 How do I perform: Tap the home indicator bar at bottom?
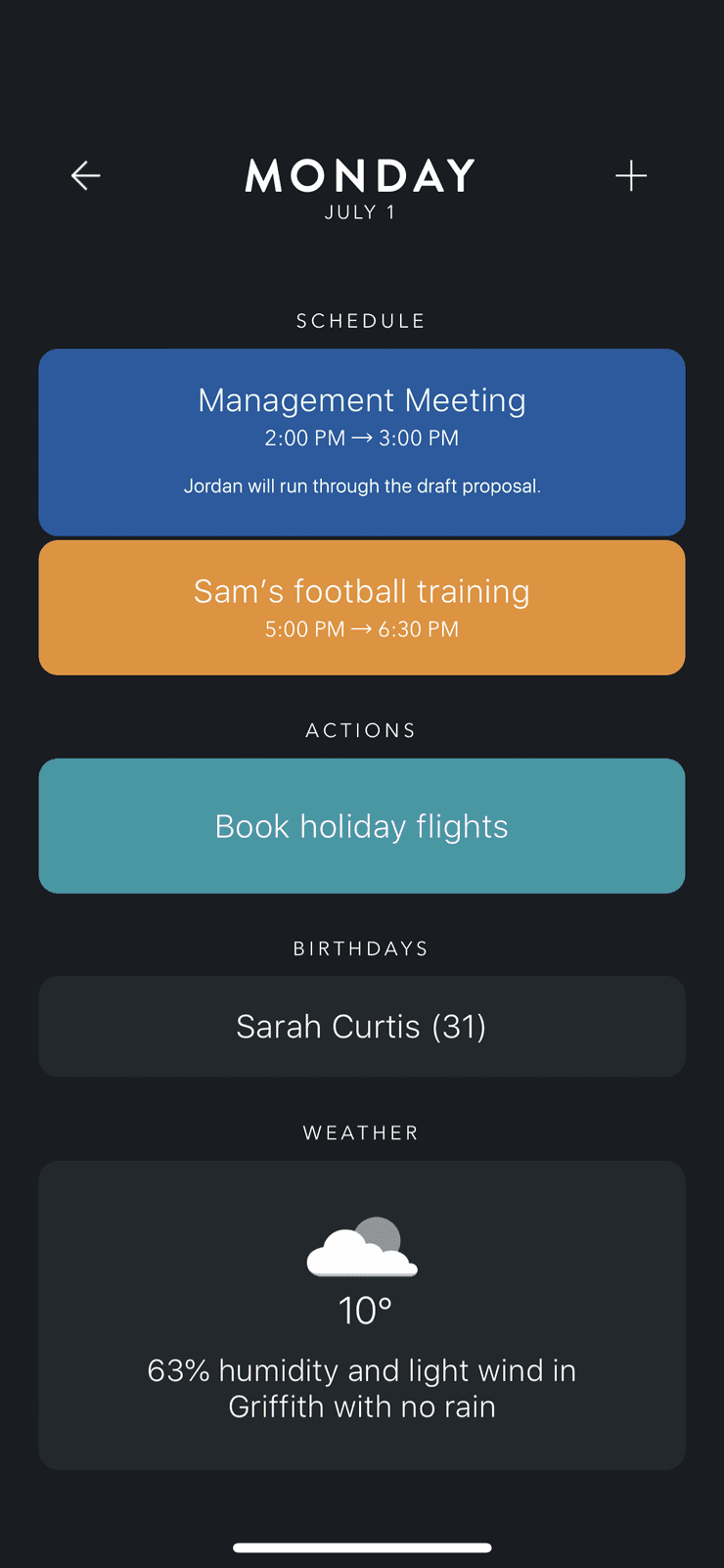pos(362,1547)
